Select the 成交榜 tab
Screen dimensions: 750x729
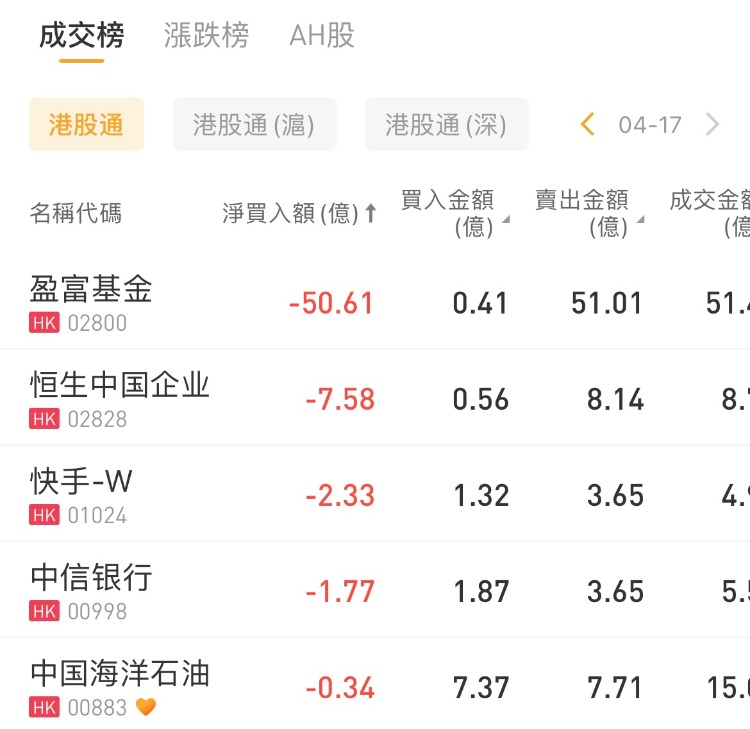(82, 36)
